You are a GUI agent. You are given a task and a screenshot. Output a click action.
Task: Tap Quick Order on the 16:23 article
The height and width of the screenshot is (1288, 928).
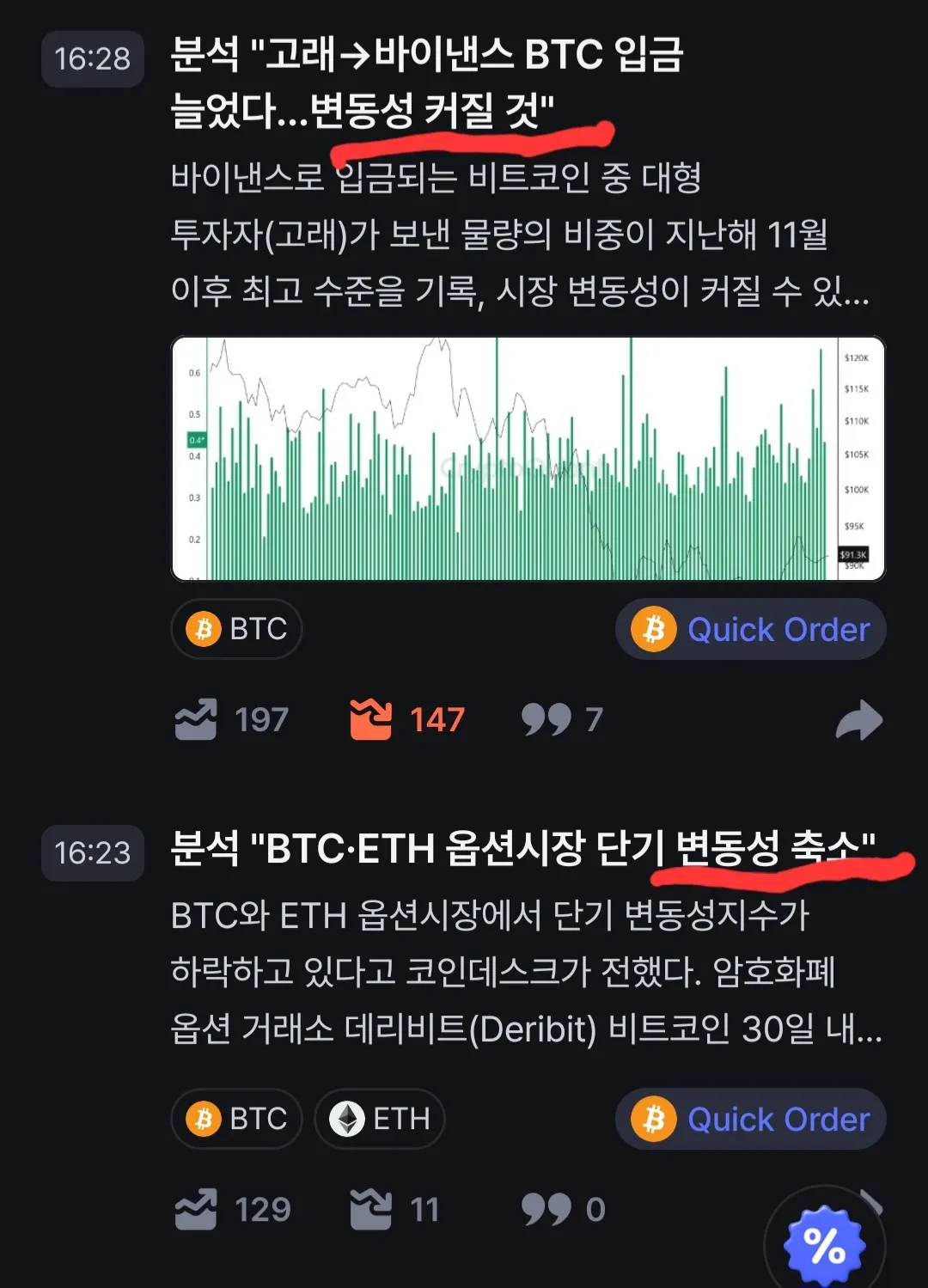pyautogui.click(x=750, y=1119)
